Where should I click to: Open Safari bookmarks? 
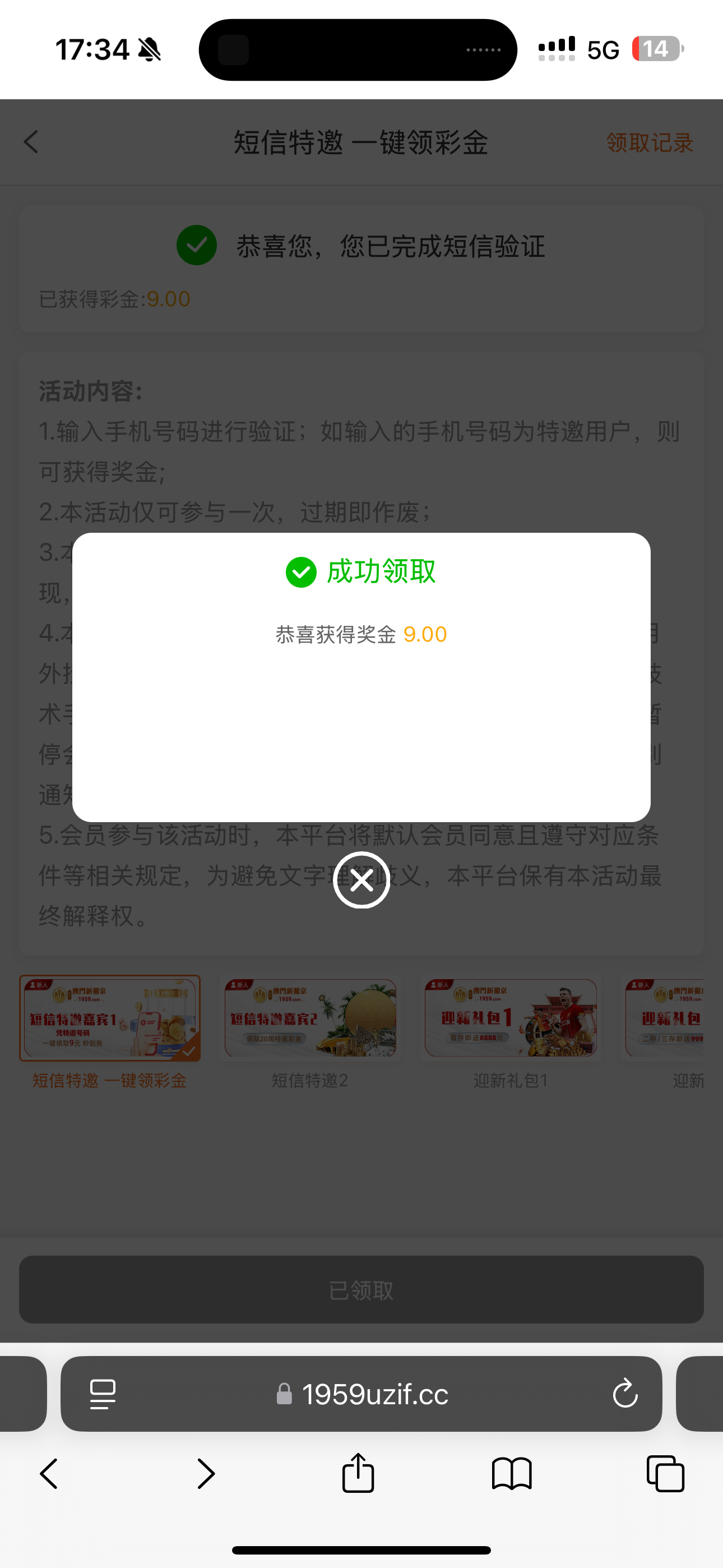coord(512,1474)
